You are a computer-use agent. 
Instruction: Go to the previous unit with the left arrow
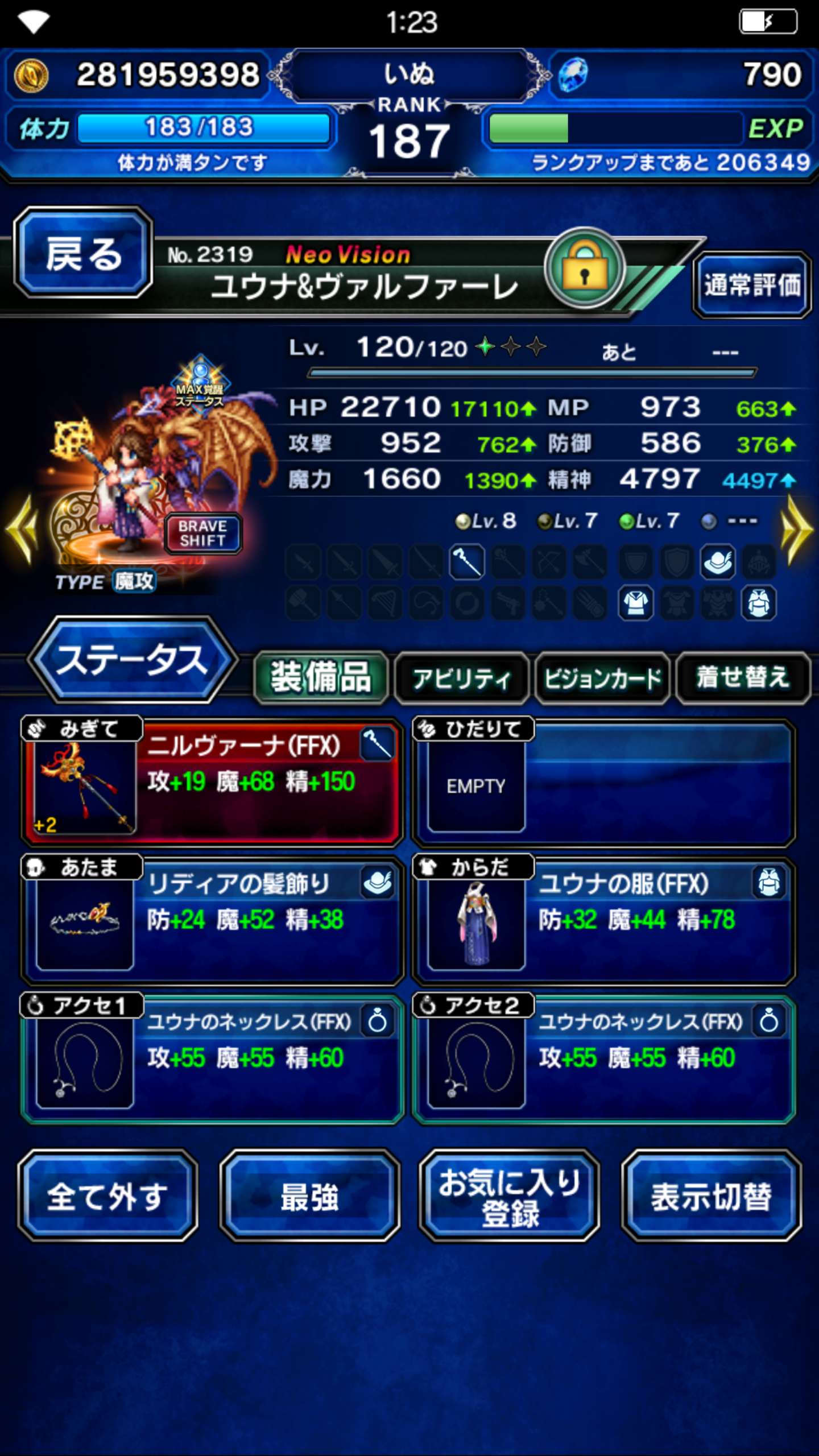tap(22, 530)
